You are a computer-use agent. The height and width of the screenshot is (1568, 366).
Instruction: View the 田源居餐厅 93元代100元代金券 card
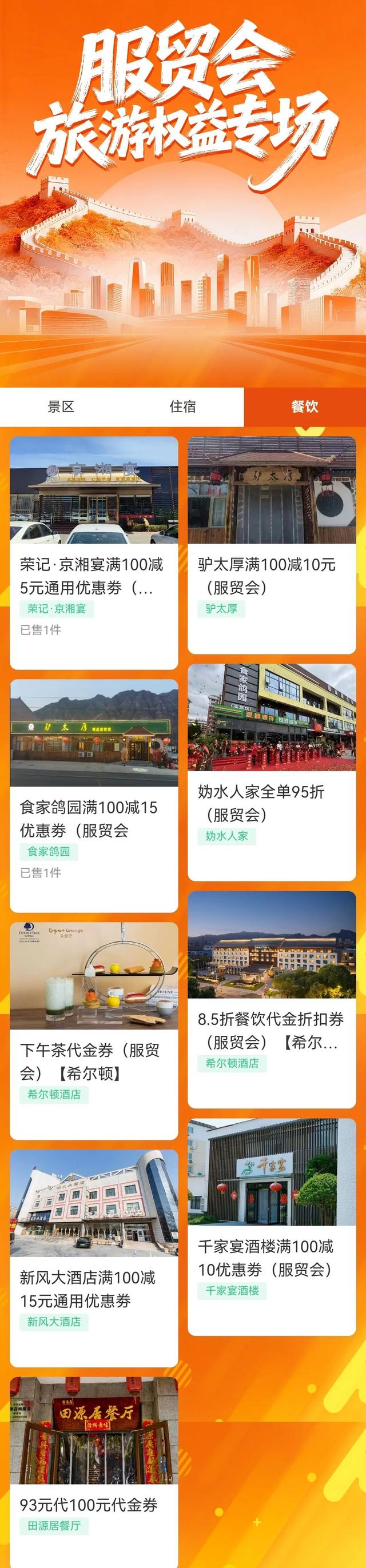[x=94, y=1473]
